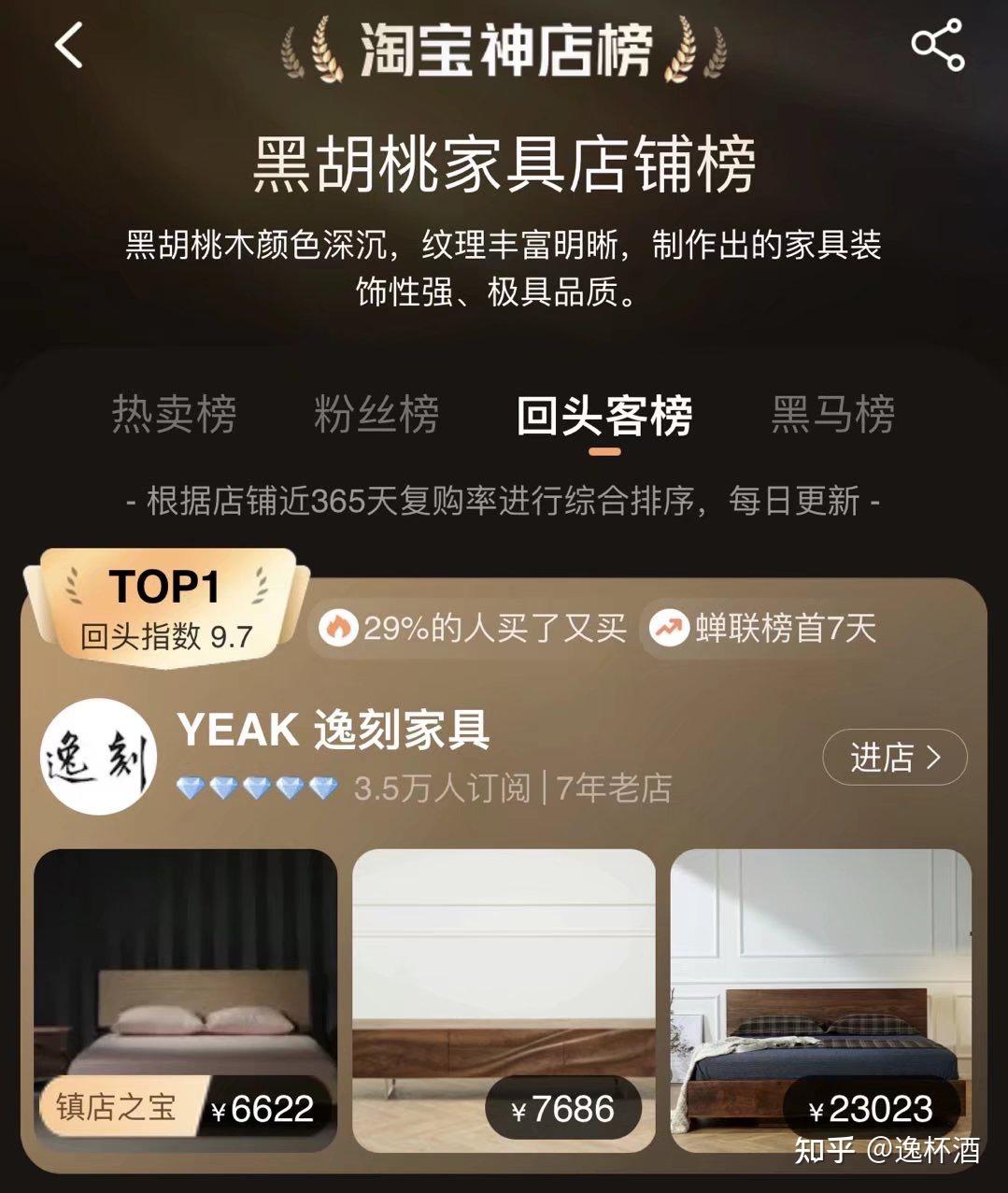The height and width of the screenshot is (1193, 1008).
Task: Go back using the top-left arrow
Action: click(x=68, y=44)
